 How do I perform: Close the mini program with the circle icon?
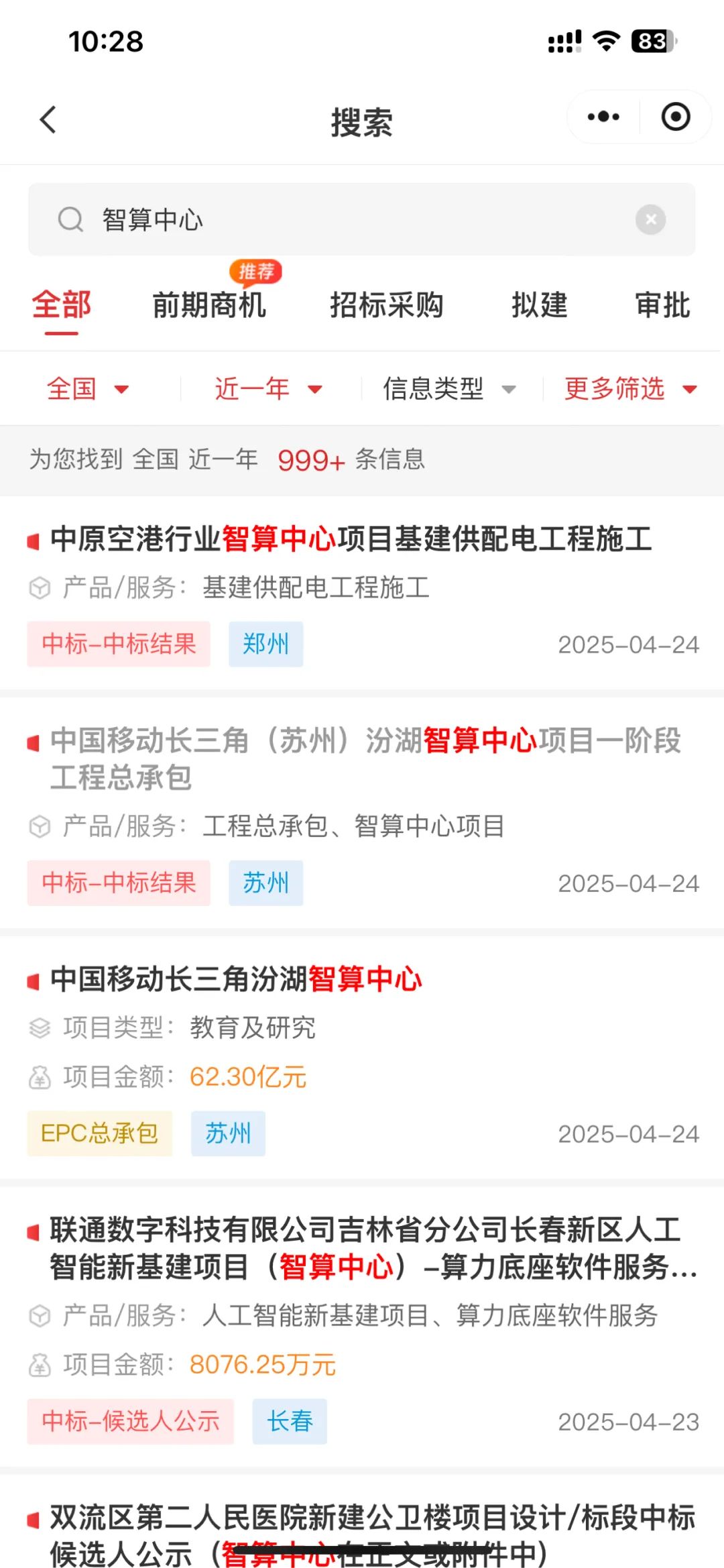coord(675,117)
